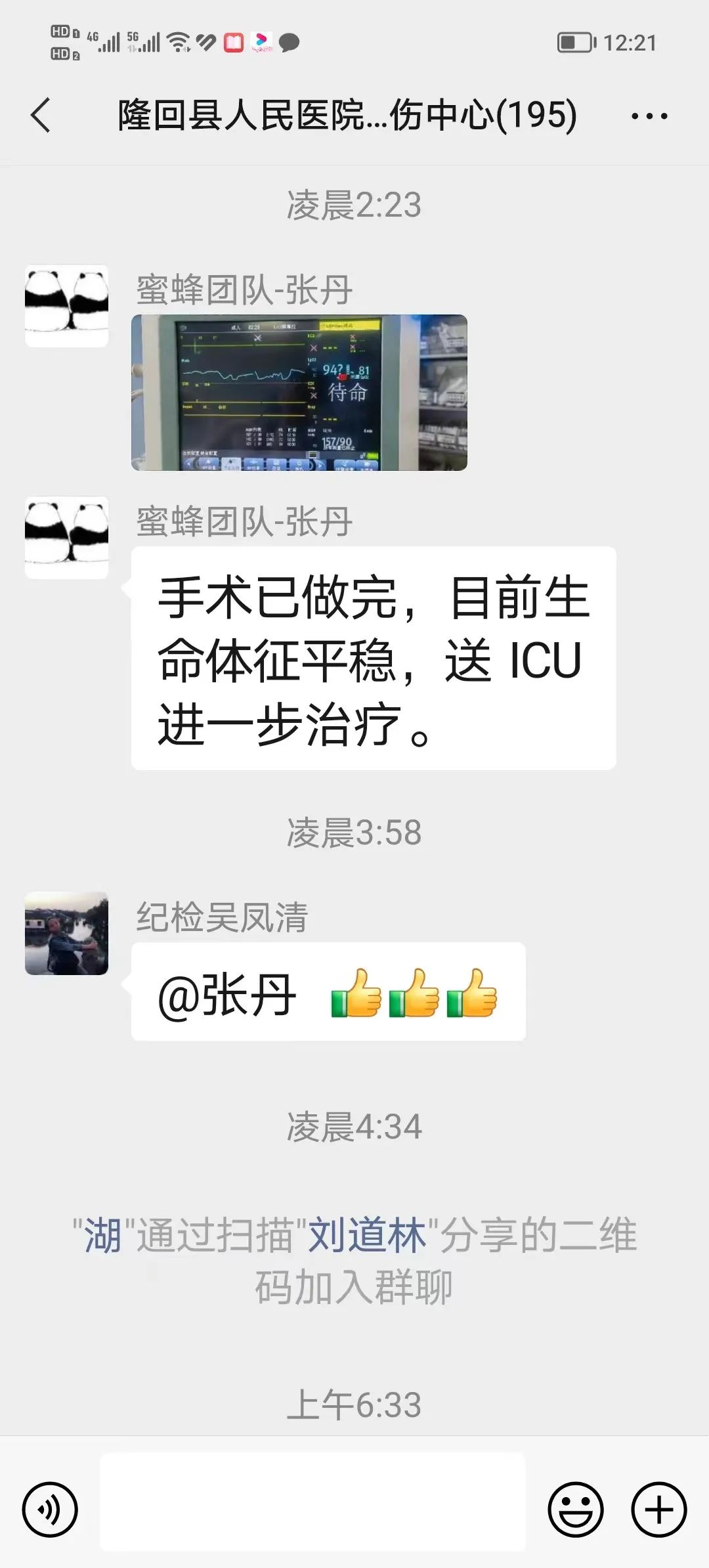This screenshot has height=1568, width=709.
Task: Tap 张丹's panda avatar beside the photo
Action: (x=66, y=306)
